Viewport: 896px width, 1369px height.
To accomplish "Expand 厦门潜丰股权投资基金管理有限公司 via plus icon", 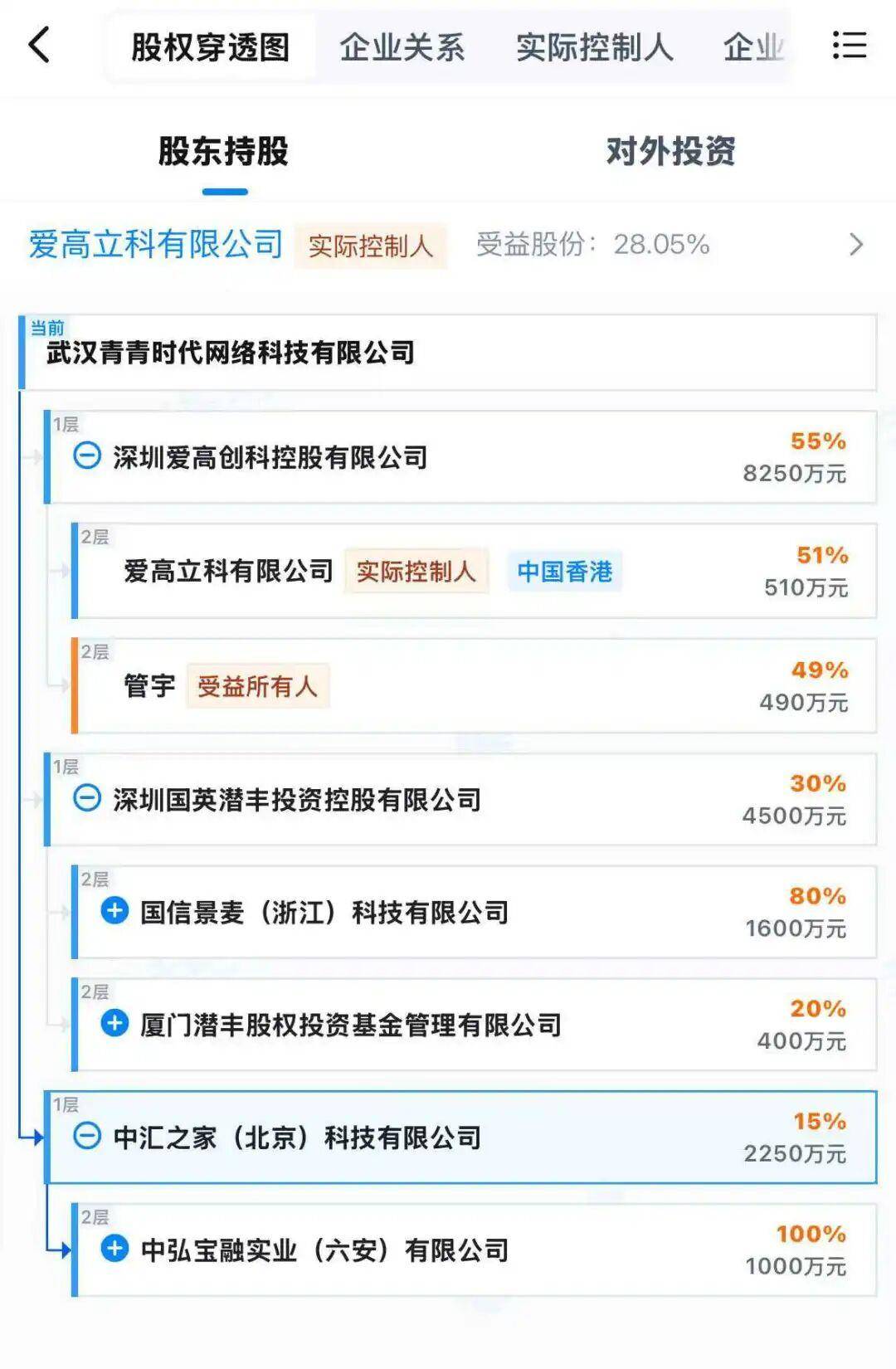I will 114,1022.
